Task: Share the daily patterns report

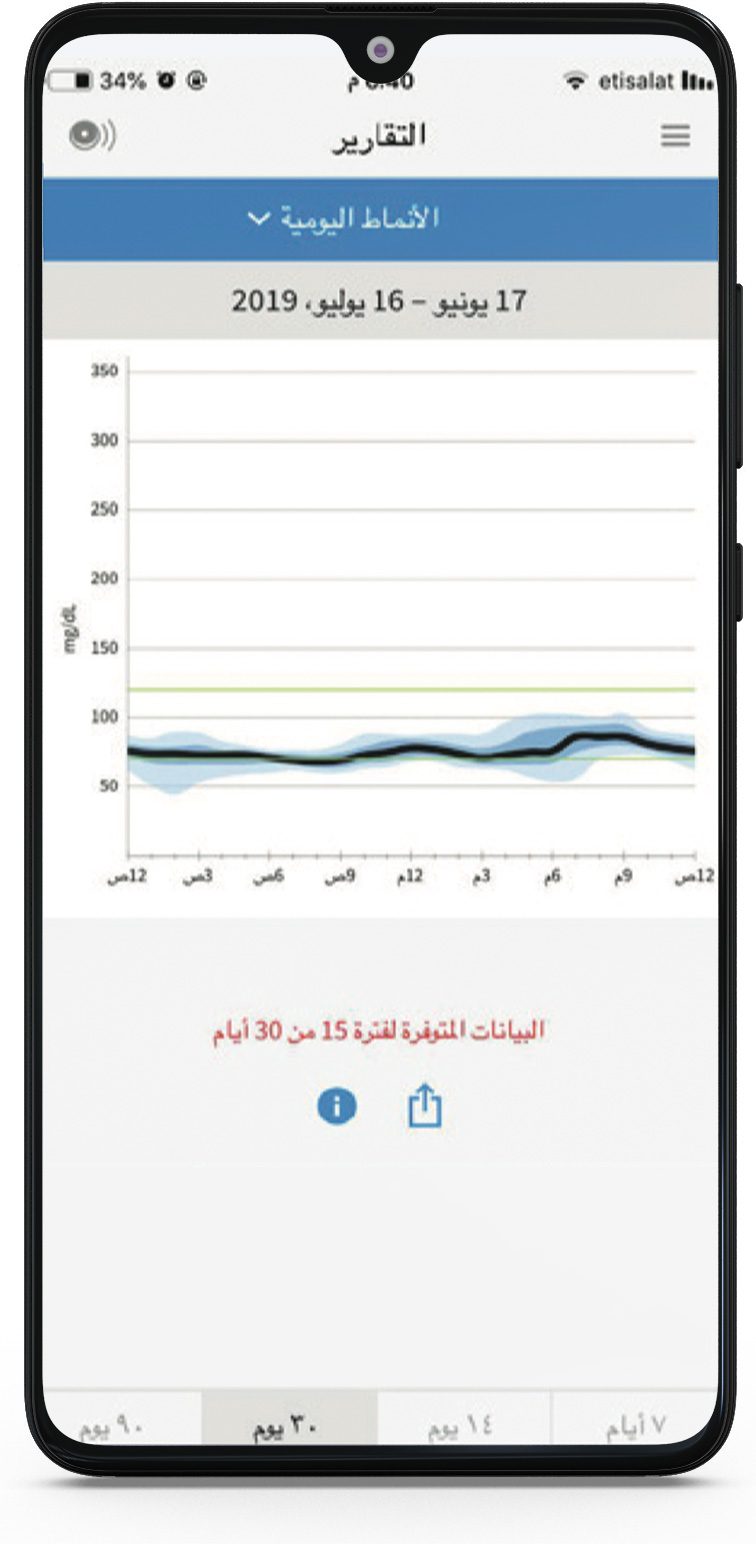Action: click(425, 1107)
